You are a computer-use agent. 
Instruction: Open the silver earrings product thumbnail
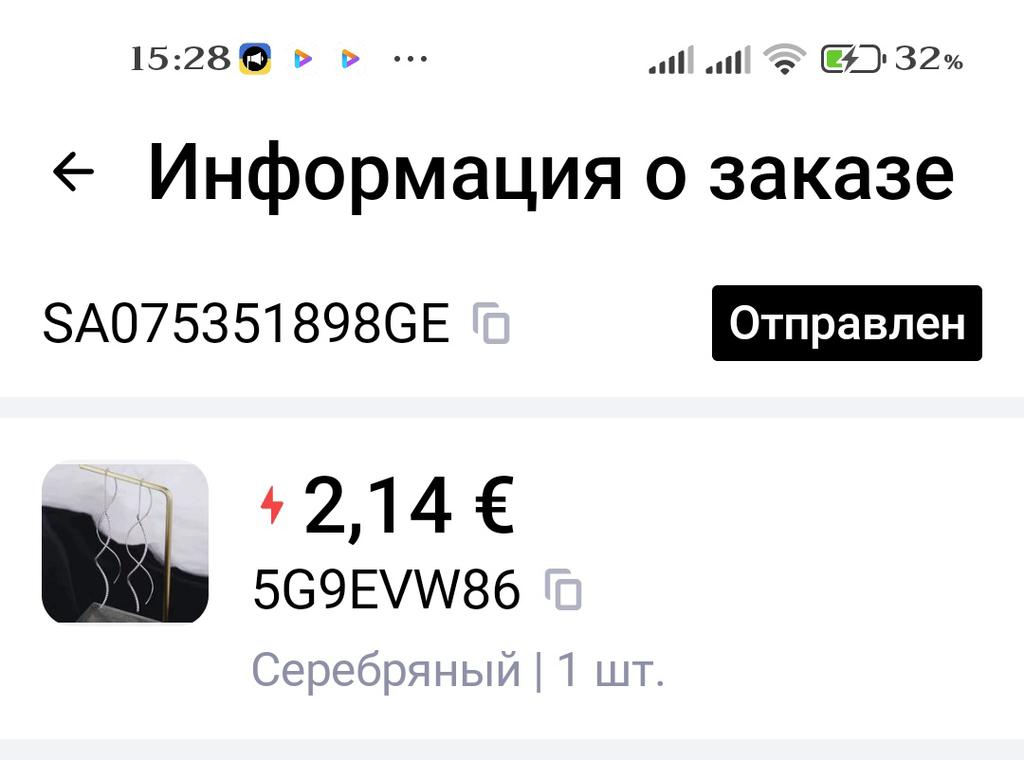(125, 543)
